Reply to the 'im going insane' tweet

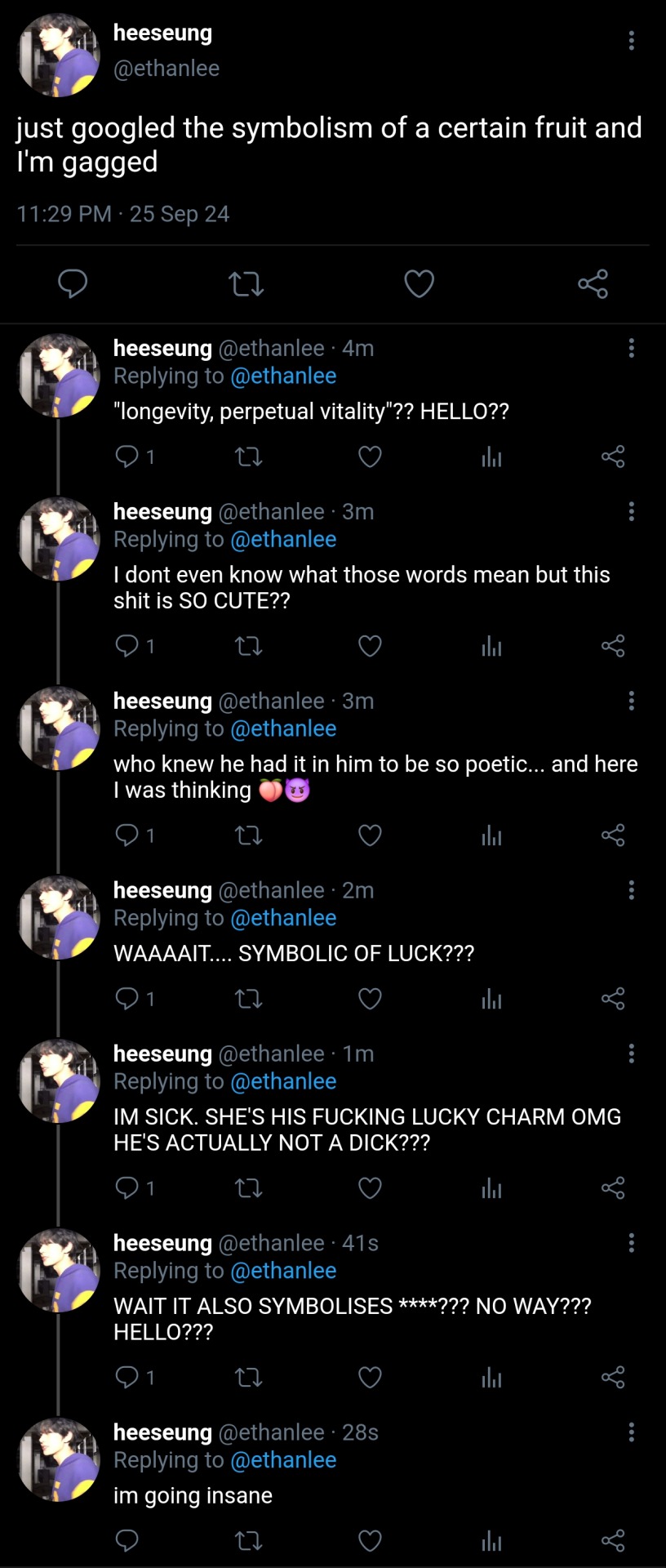127,1541
